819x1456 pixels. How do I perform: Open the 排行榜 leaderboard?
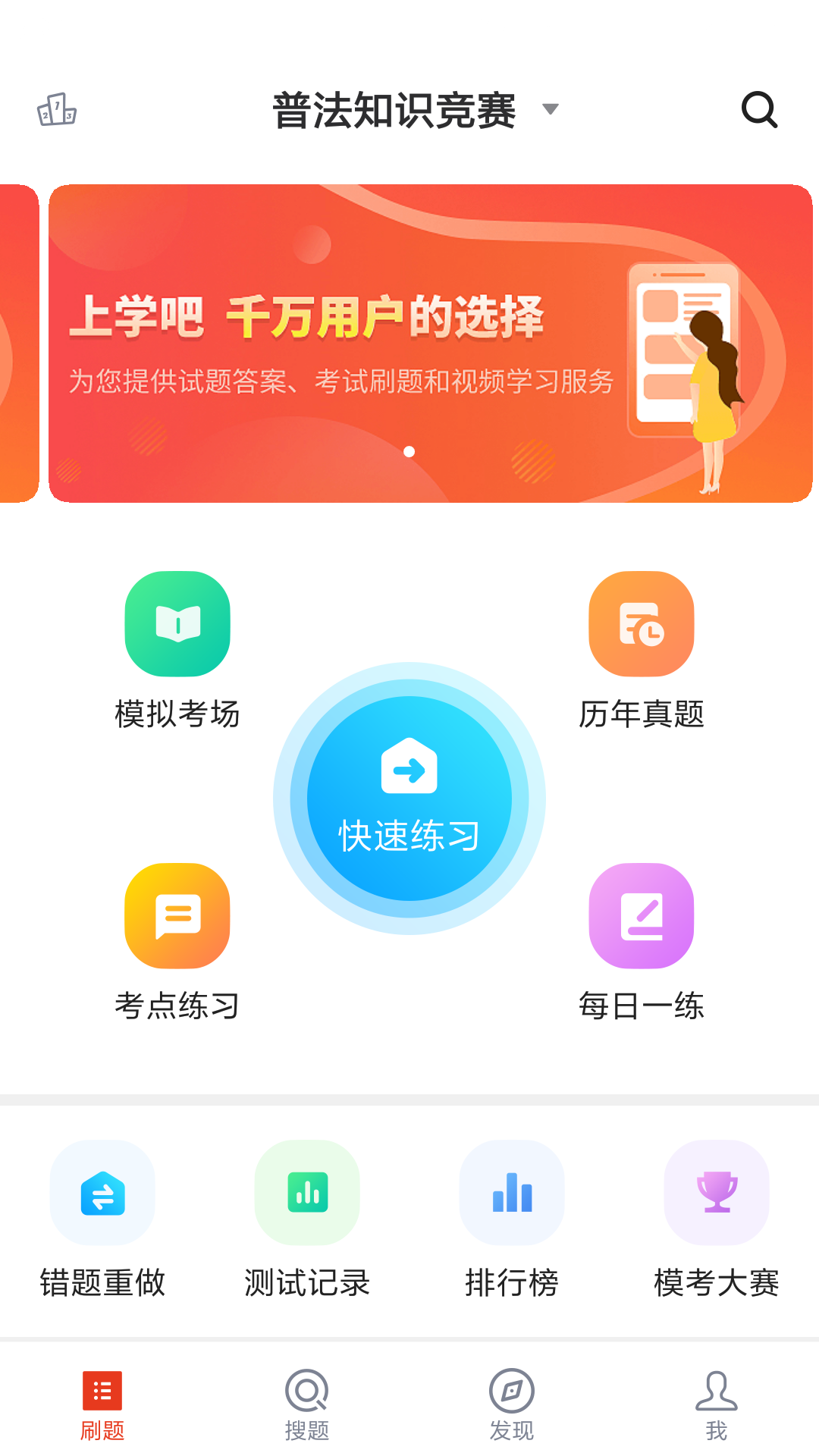pos(512,1193)
